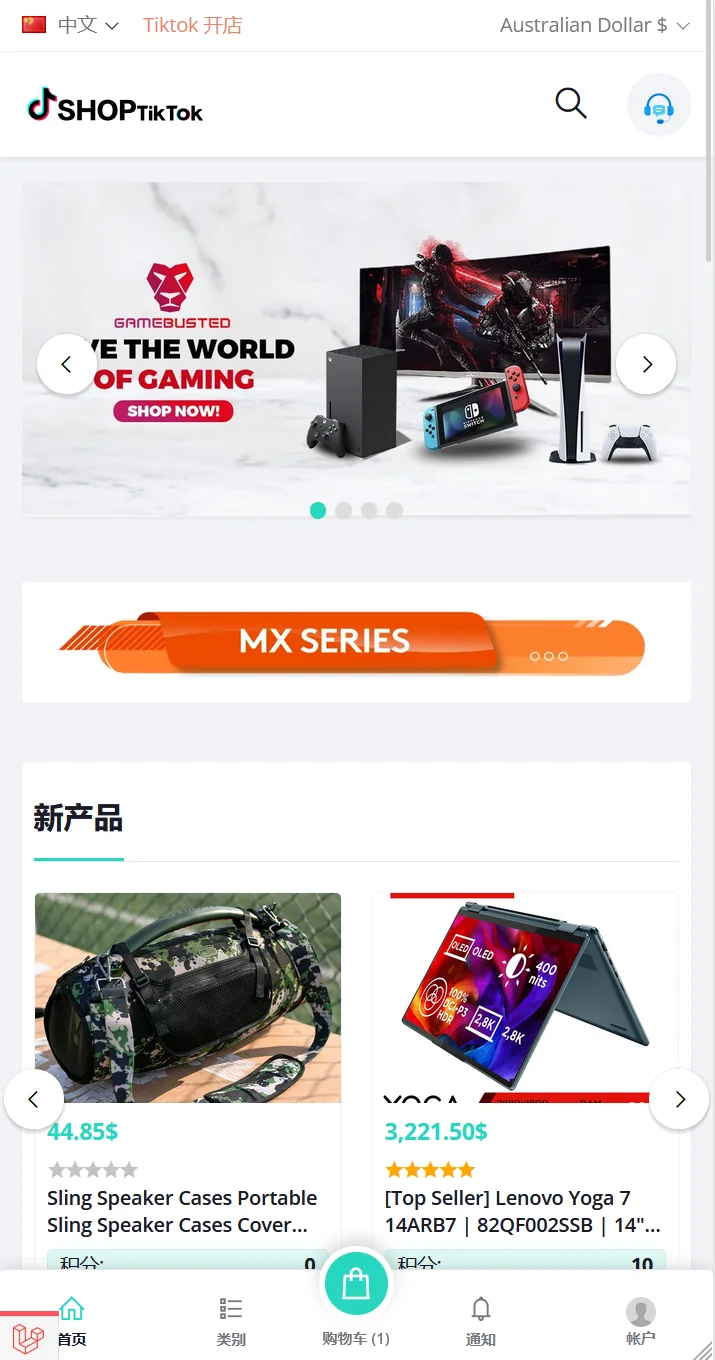The width and height of the screenshot is (715, 1360).
Task: Open customer support headset icon
Action: (x=658, y=105)
